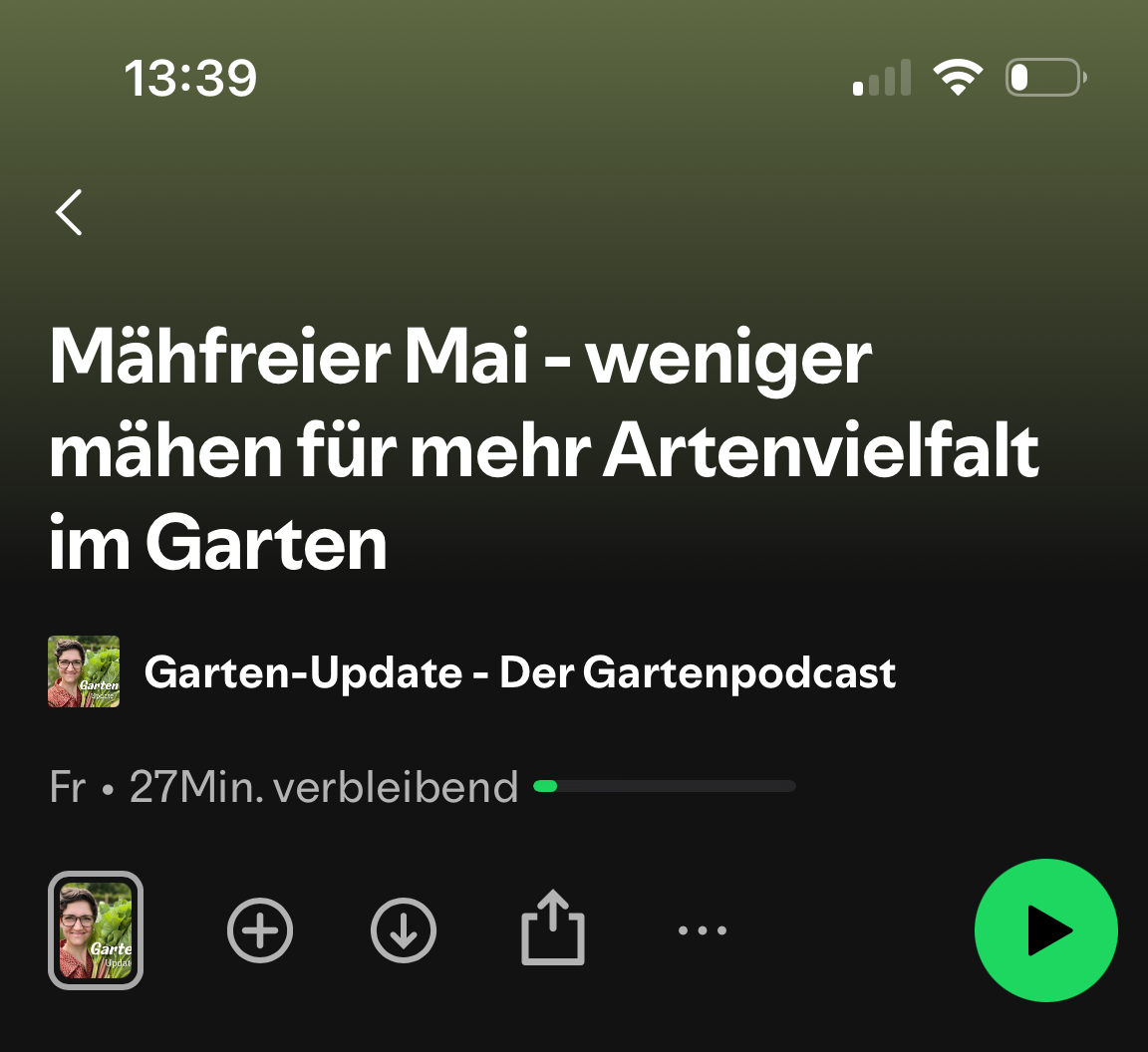The height and width of the screenshot is (1052, 1148).
Task: Tap the episode cover preview thumbnail
Action: (x=96, y=929)
